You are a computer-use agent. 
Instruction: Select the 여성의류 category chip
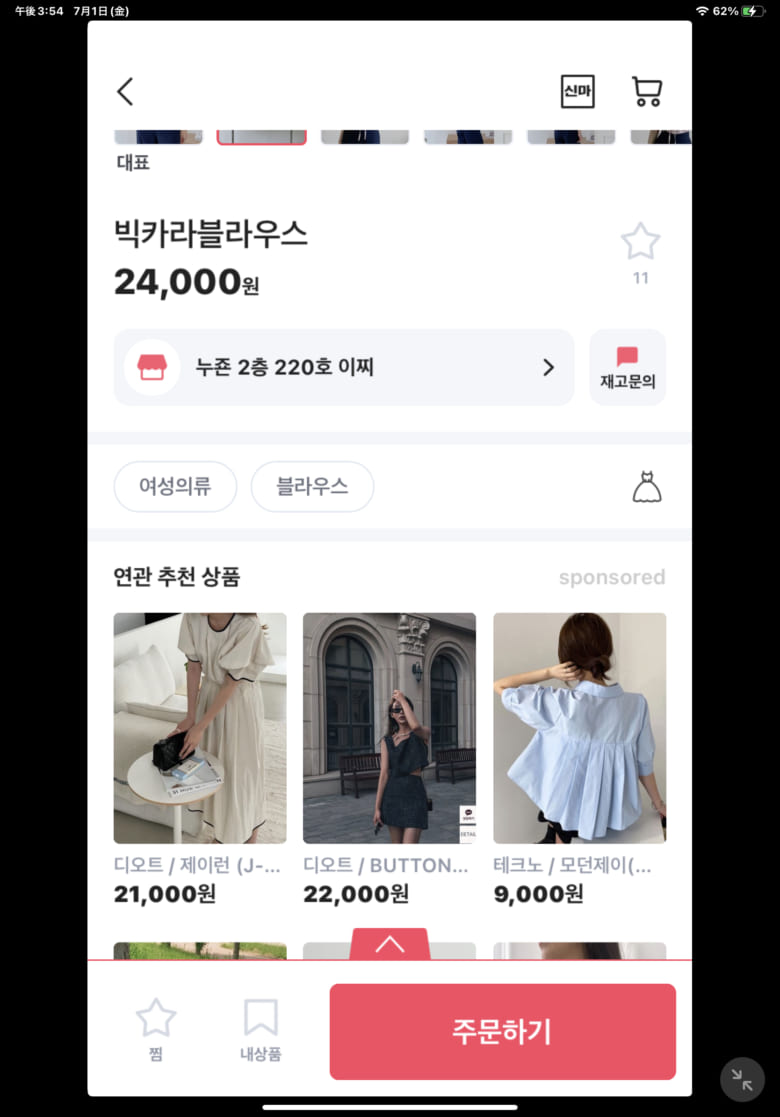(x=175, y=487)
